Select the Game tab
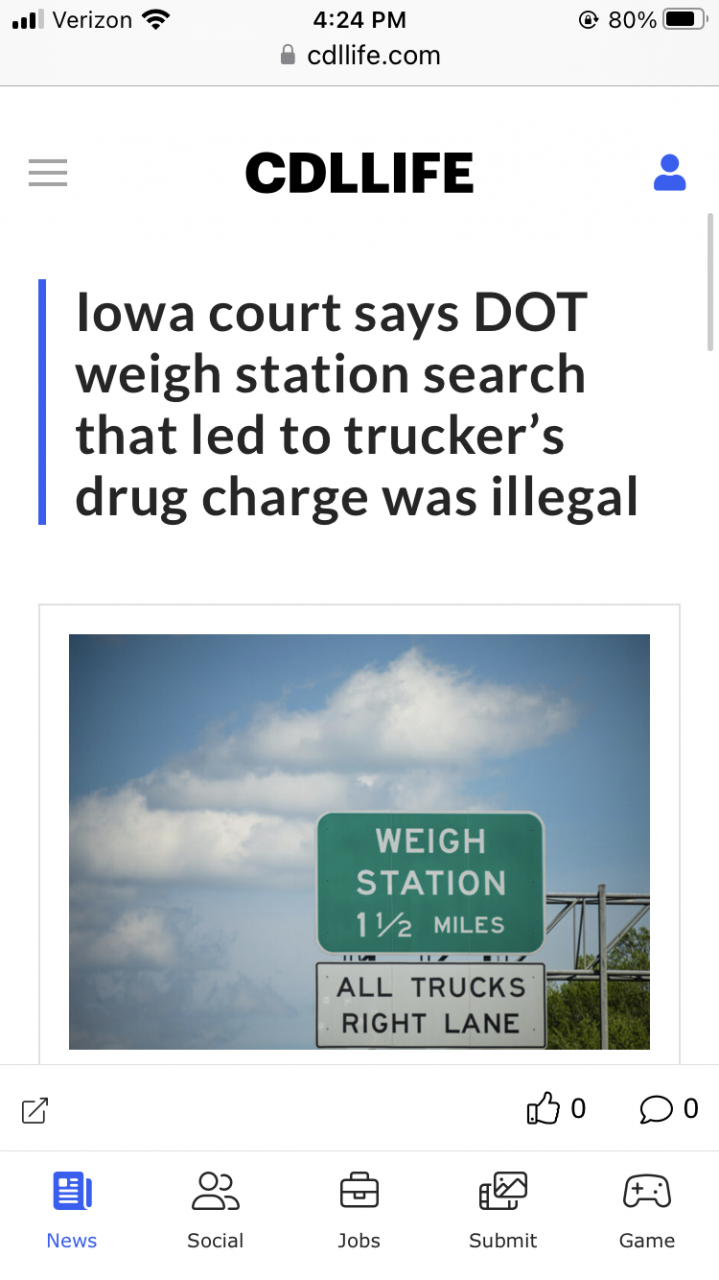This screenshot has height=1280, width=719. click(x=647, y=1210)
